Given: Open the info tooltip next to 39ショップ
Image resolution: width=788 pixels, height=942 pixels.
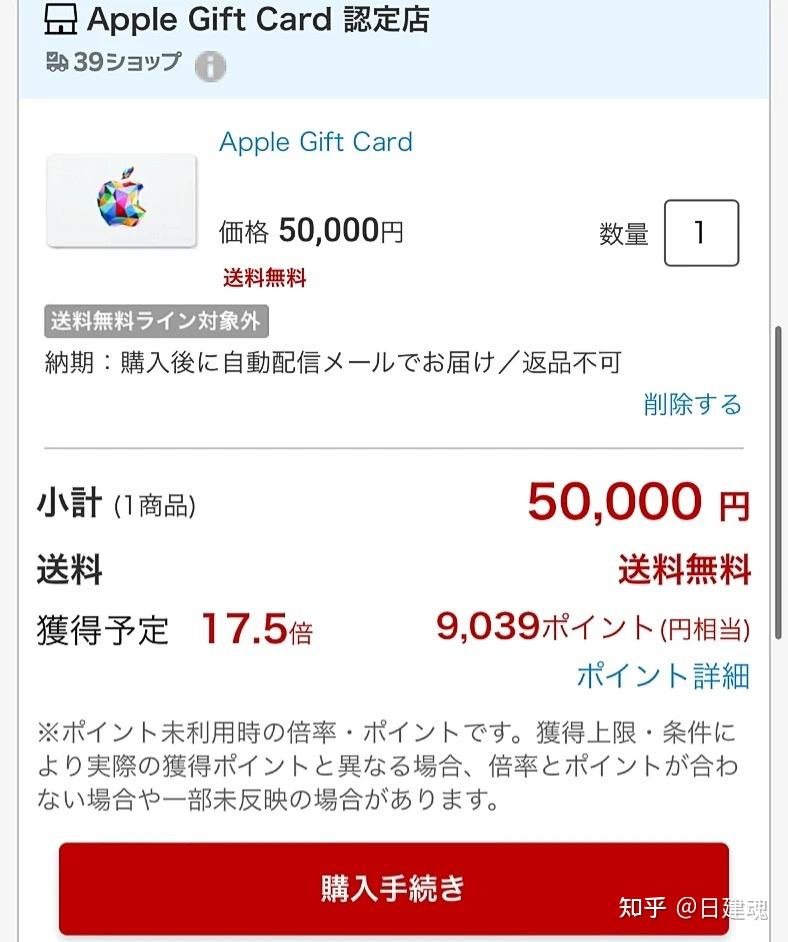Looking at the screenshot, I should click(x=209, y=67).
